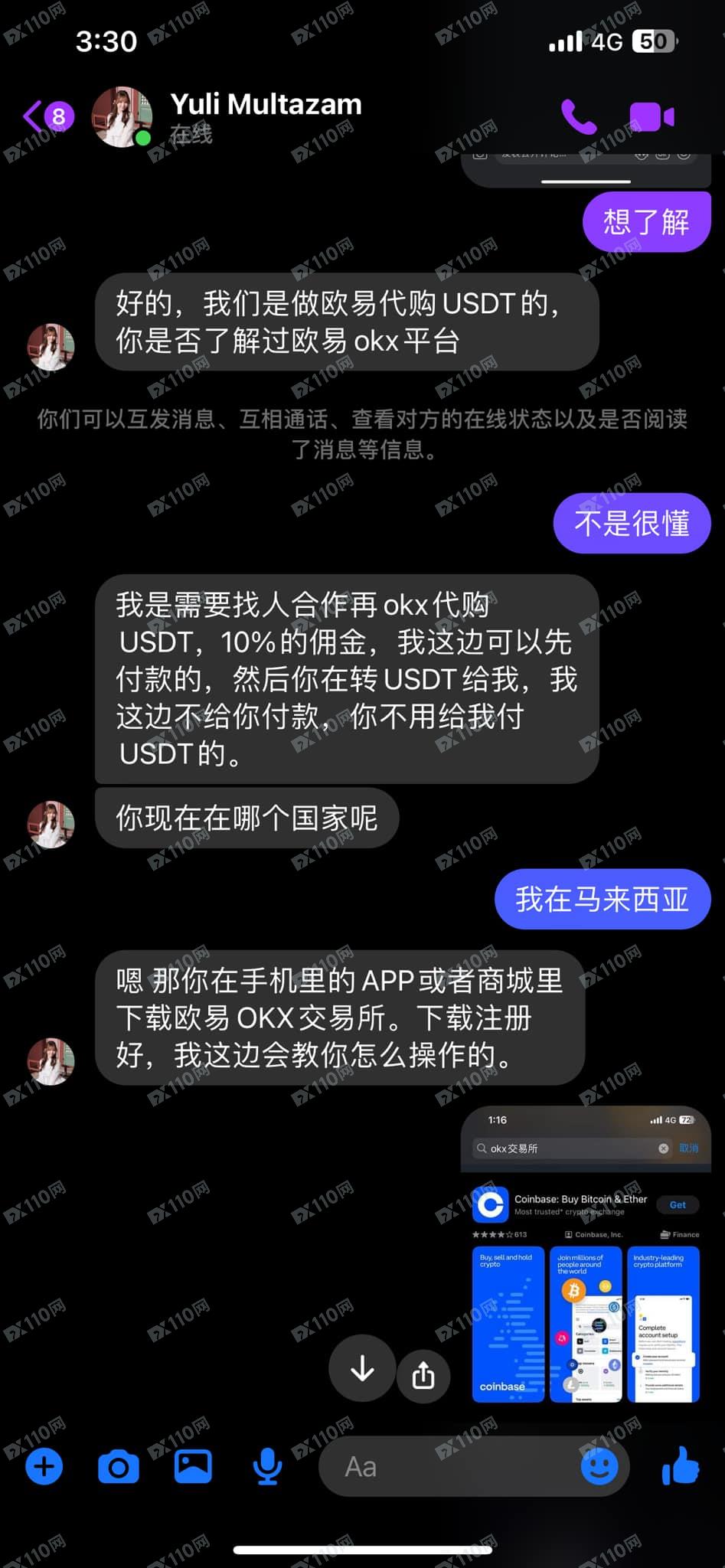Send a thumbs-up like
The image size is (725, 1568).
pyautogui.click(x=681, y=1465)
